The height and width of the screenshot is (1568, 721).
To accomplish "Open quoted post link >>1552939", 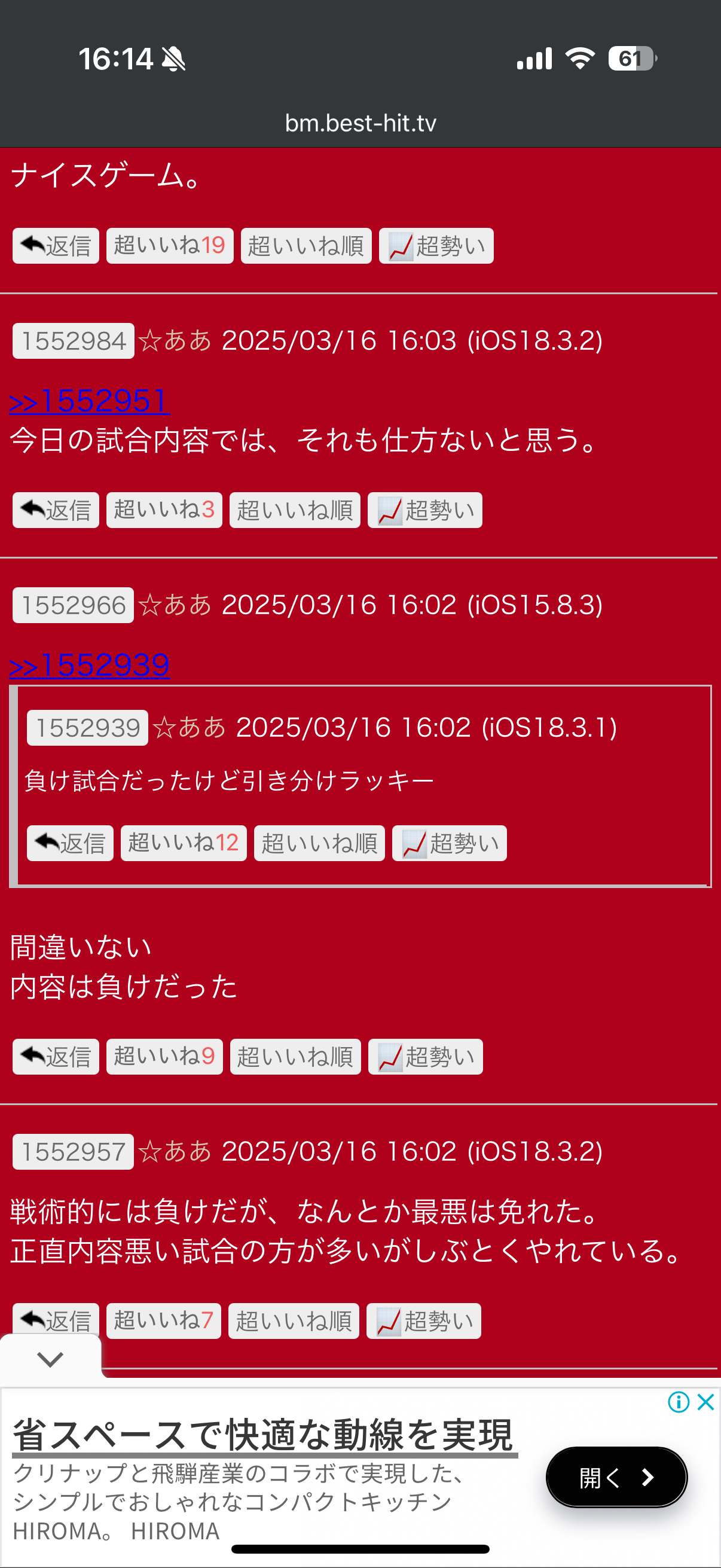I will pos(90,665).
